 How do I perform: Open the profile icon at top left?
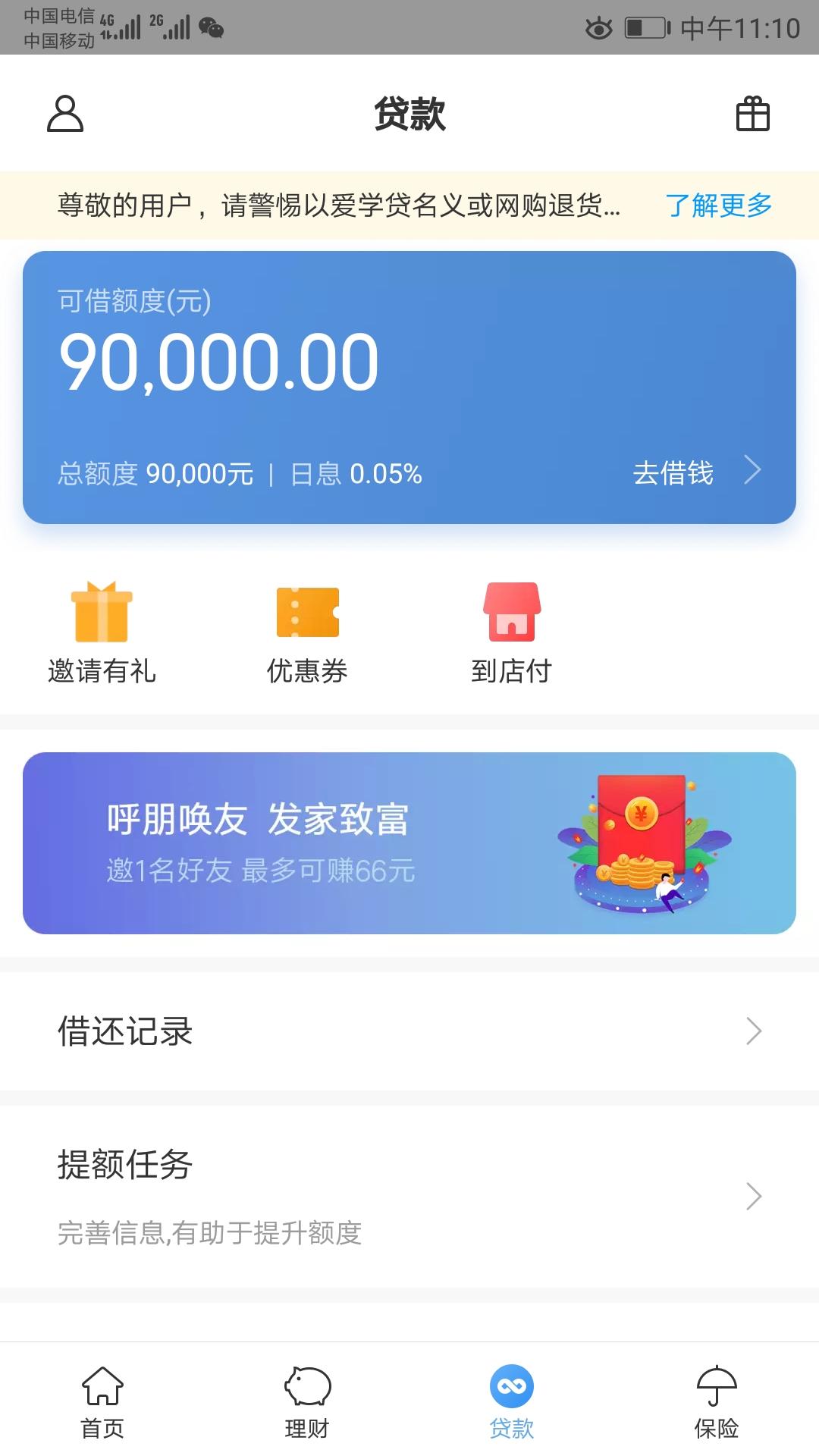pos(65,115)
